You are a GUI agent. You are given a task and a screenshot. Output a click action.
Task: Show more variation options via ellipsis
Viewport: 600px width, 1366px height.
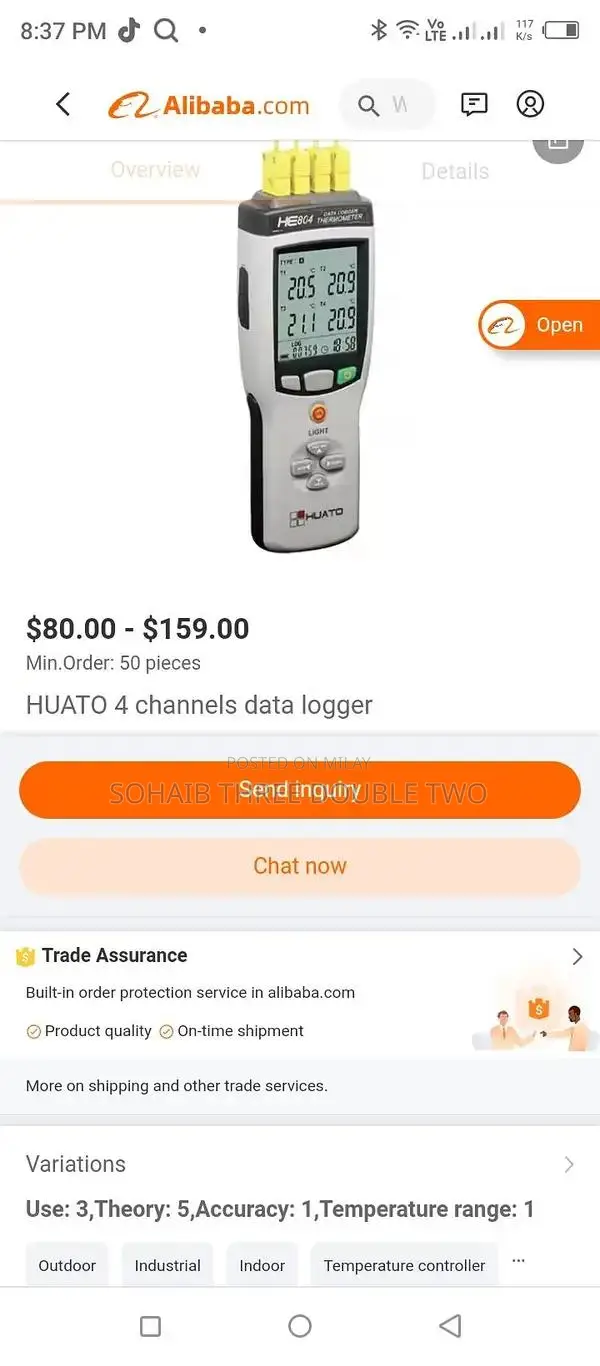[518, 1261]
